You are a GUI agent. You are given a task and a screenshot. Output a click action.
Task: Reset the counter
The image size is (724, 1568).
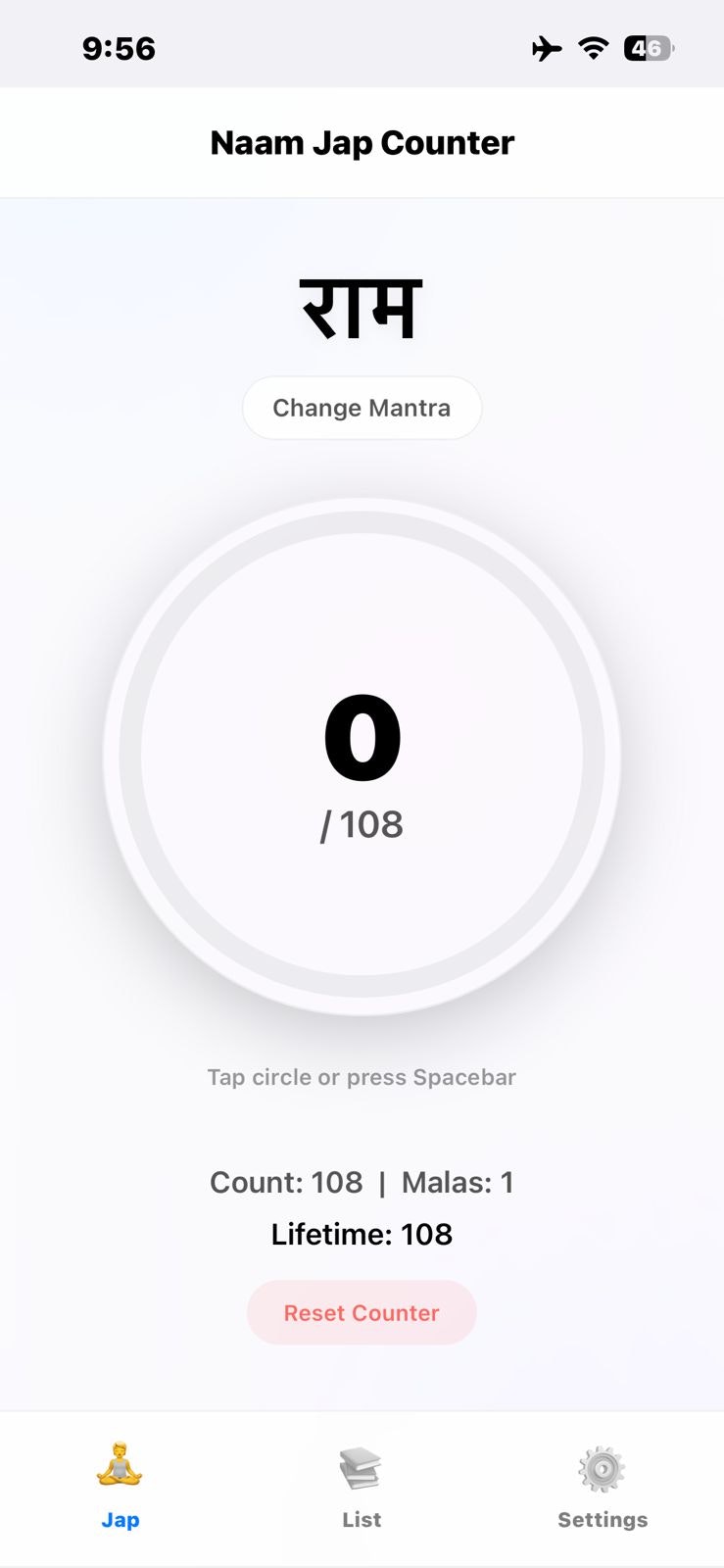362,1312
